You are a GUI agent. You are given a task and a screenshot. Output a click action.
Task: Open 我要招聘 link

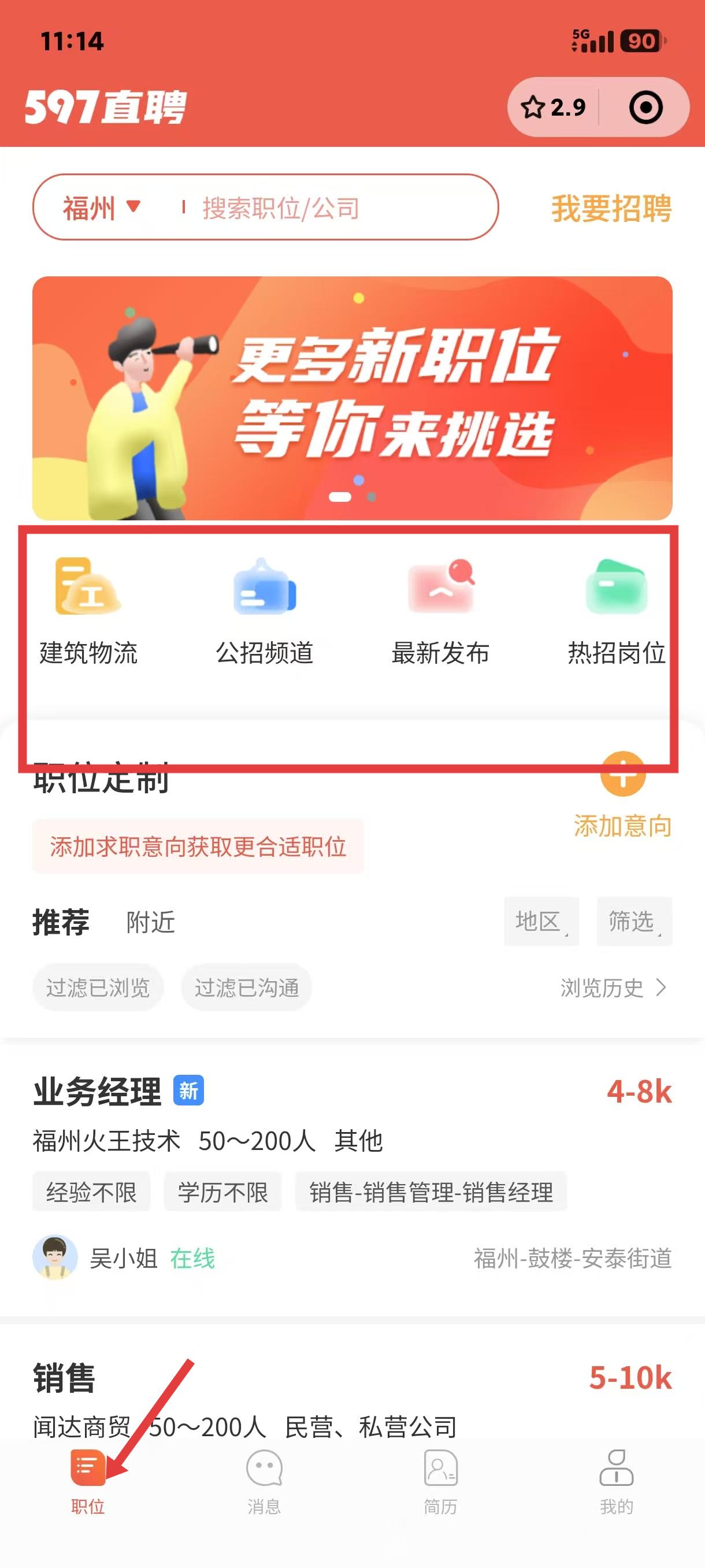click(611, 208)
